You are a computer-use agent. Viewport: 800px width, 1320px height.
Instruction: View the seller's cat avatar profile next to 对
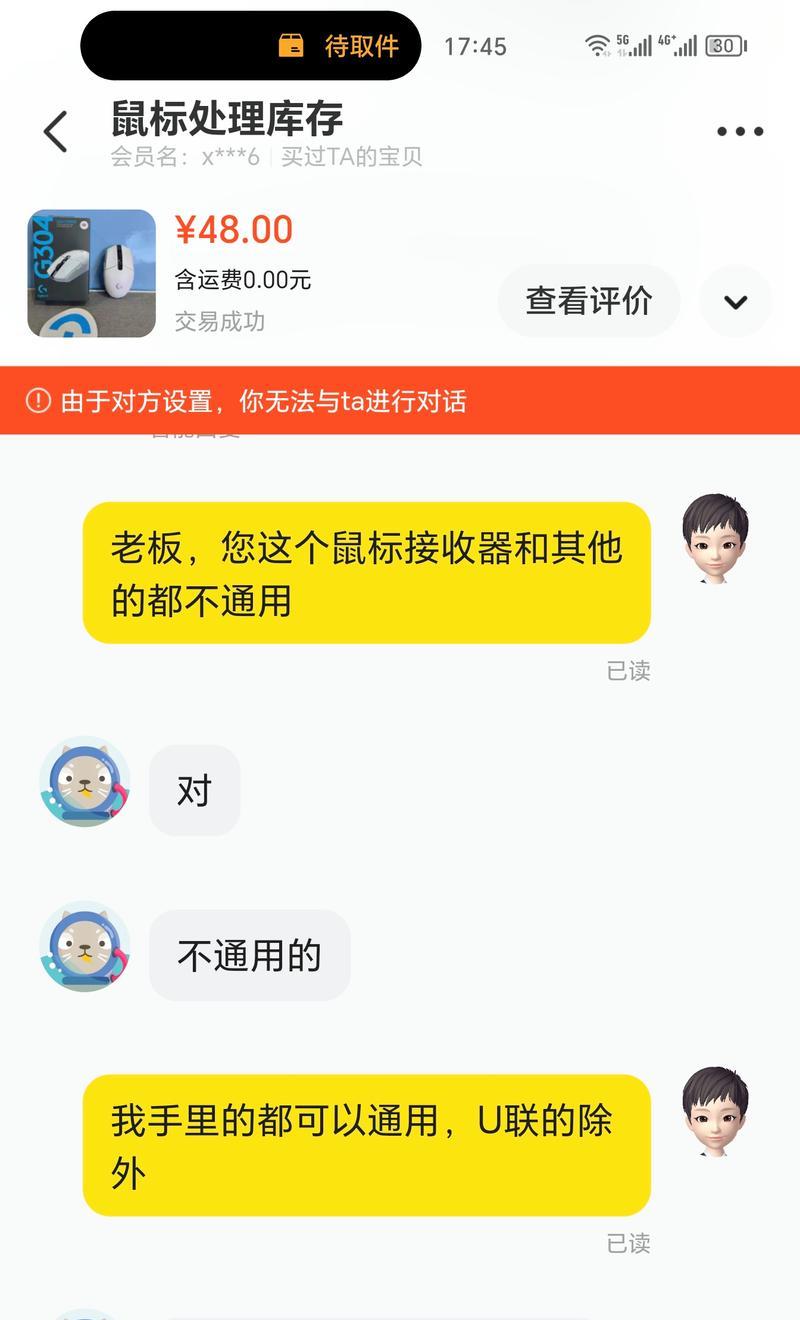85,782
